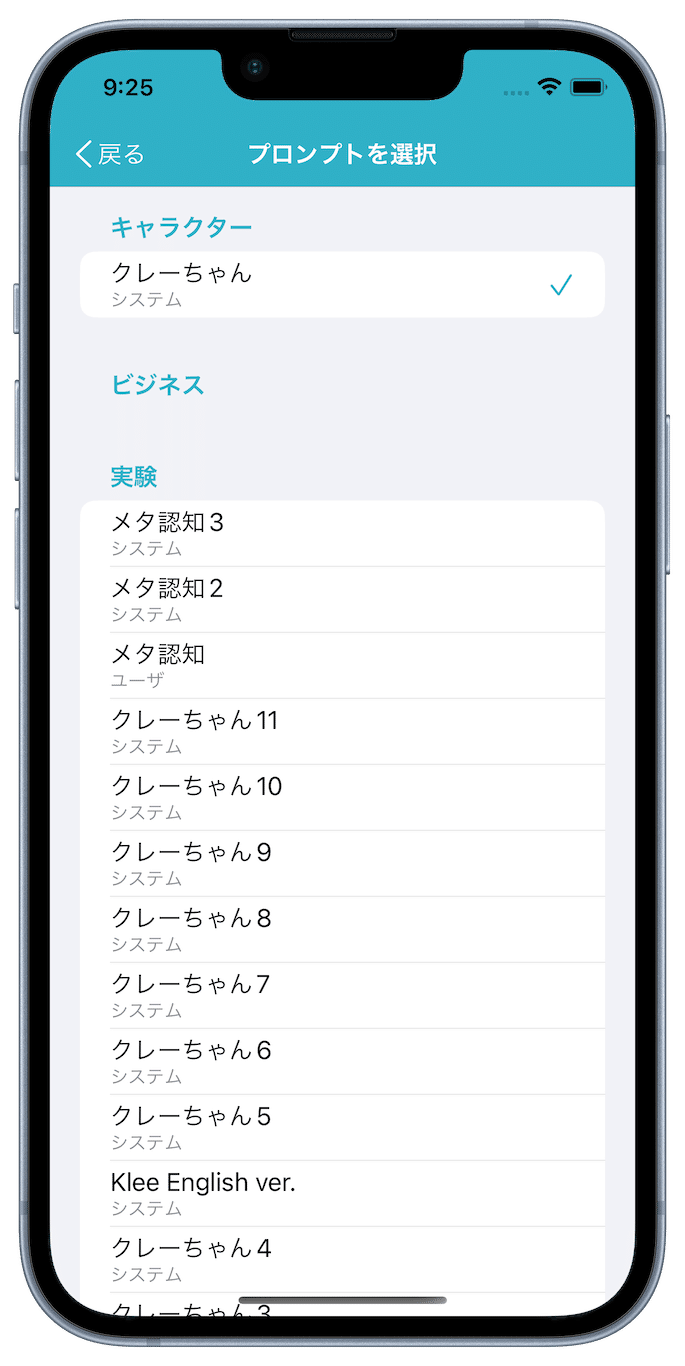685x1366 pixels.
Task: Pick クレーちゃん 8 as the prompt
Action: pos(342,930)
